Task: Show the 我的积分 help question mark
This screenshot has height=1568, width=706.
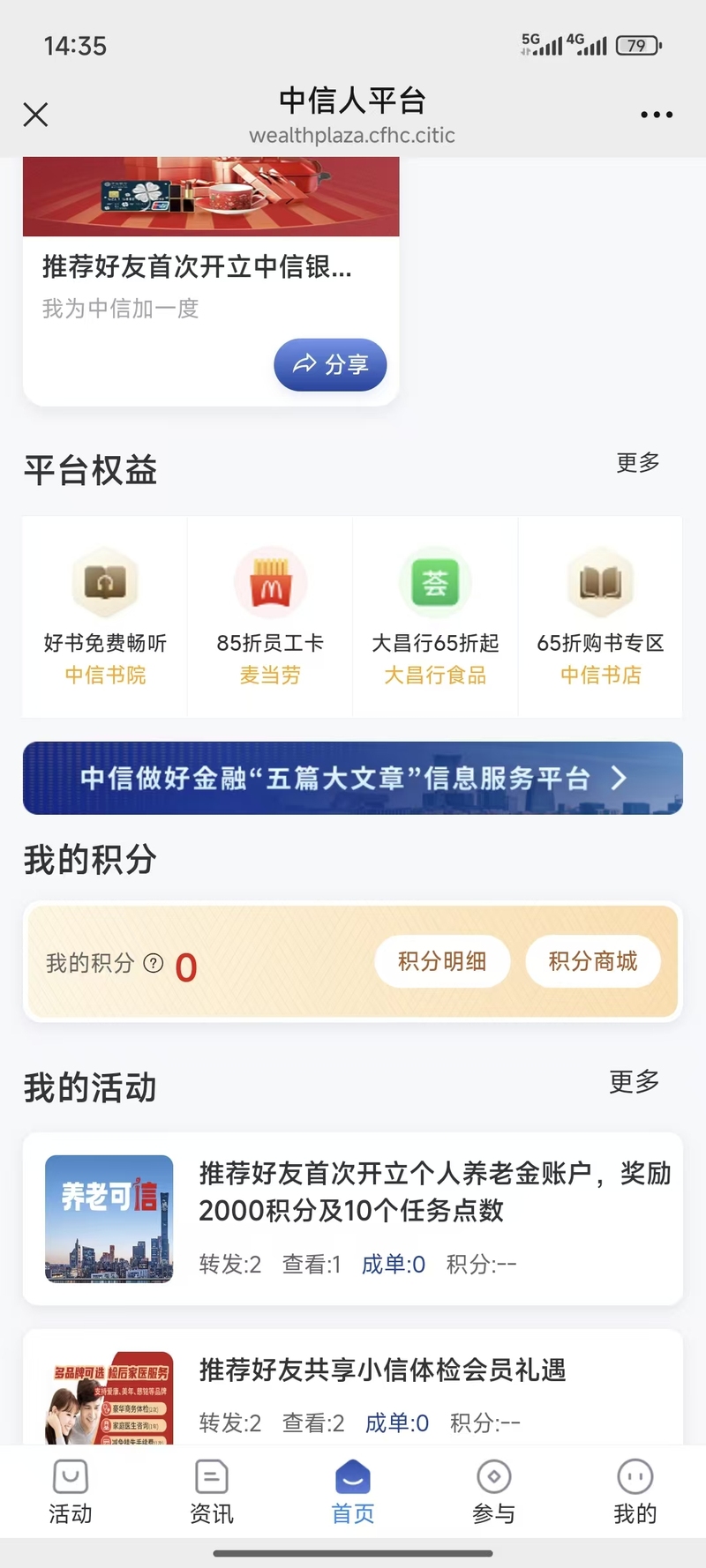Action: click(154, 963)
